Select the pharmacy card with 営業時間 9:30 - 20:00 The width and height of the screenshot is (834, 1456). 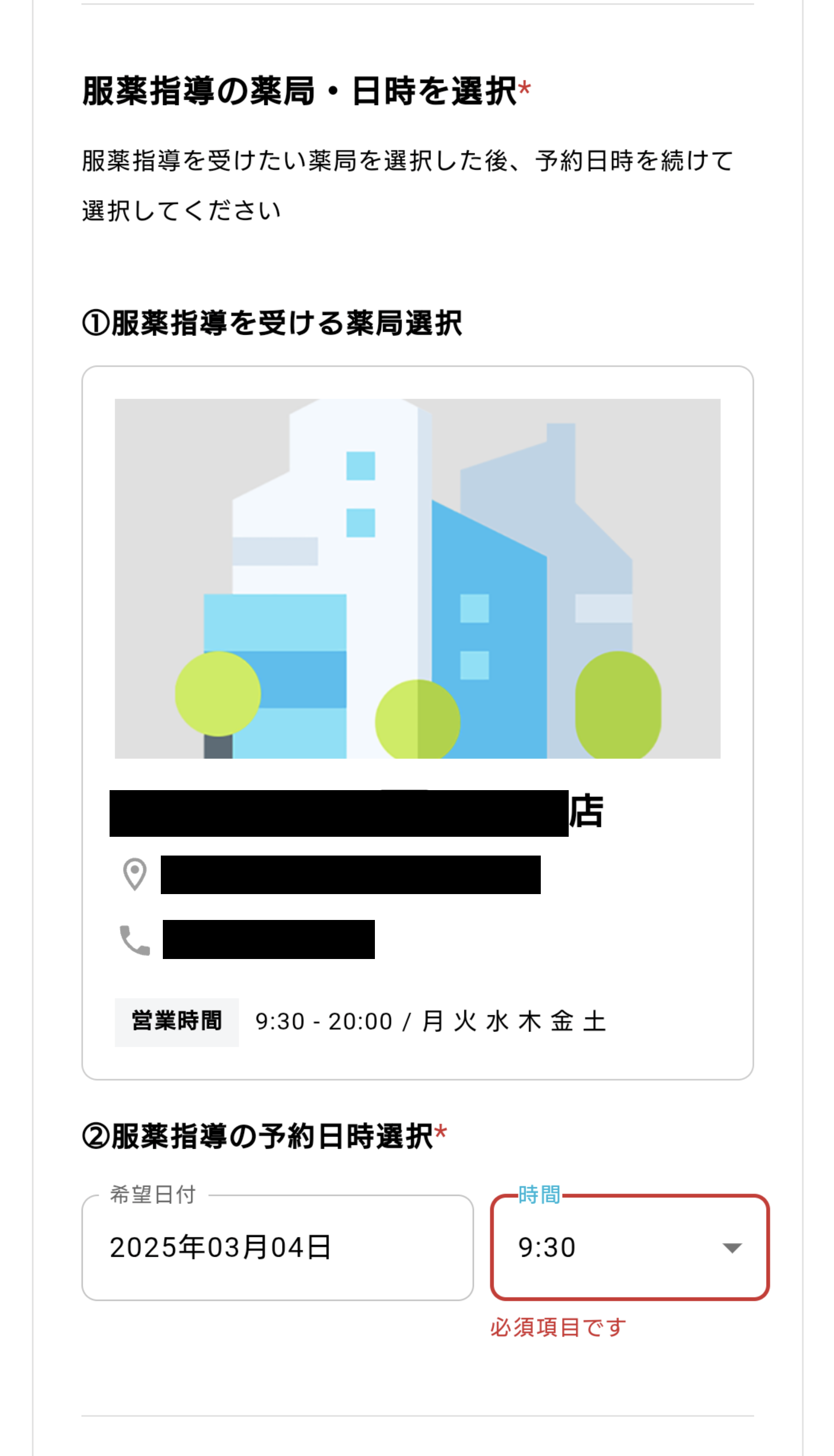click(417, 723)
